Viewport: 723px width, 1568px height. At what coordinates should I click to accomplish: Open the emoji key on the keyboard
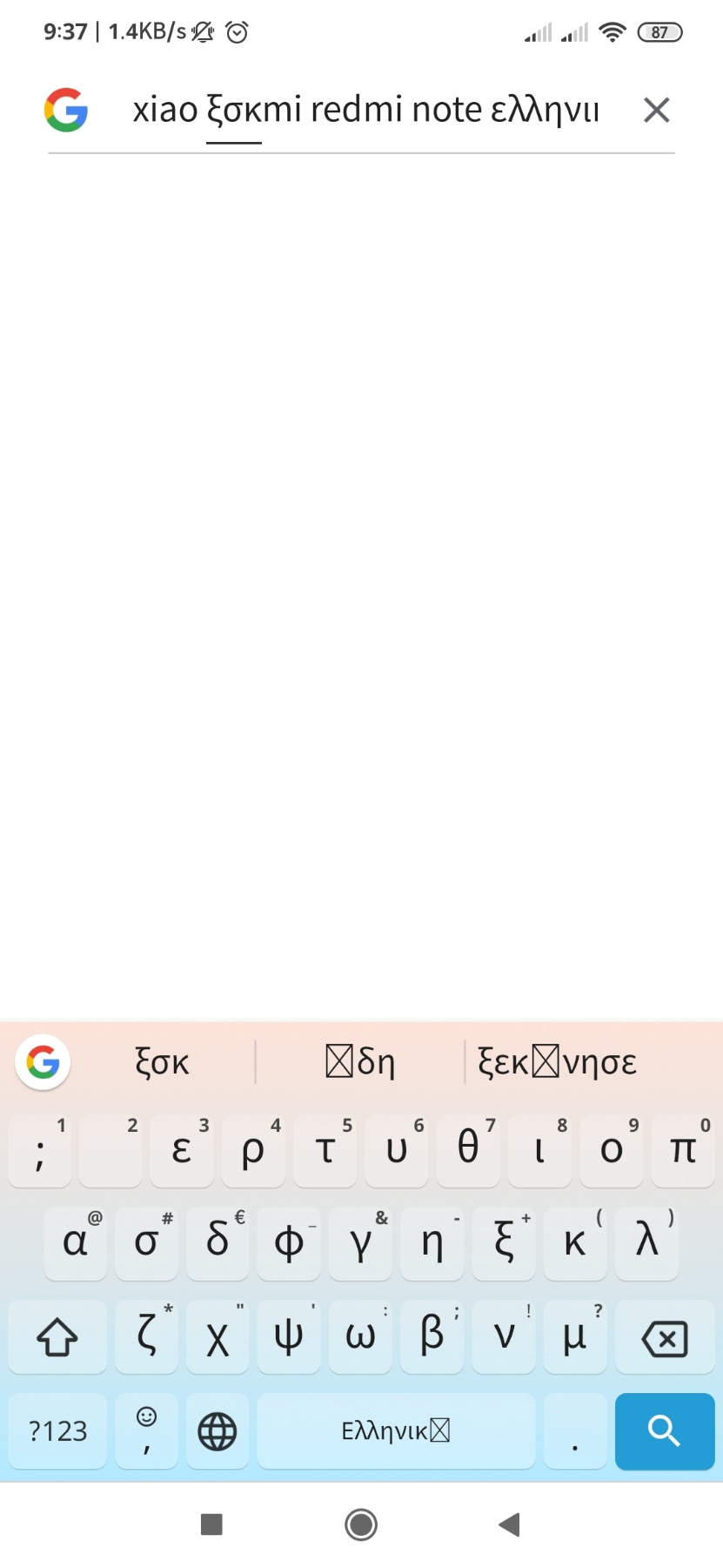146,1430
